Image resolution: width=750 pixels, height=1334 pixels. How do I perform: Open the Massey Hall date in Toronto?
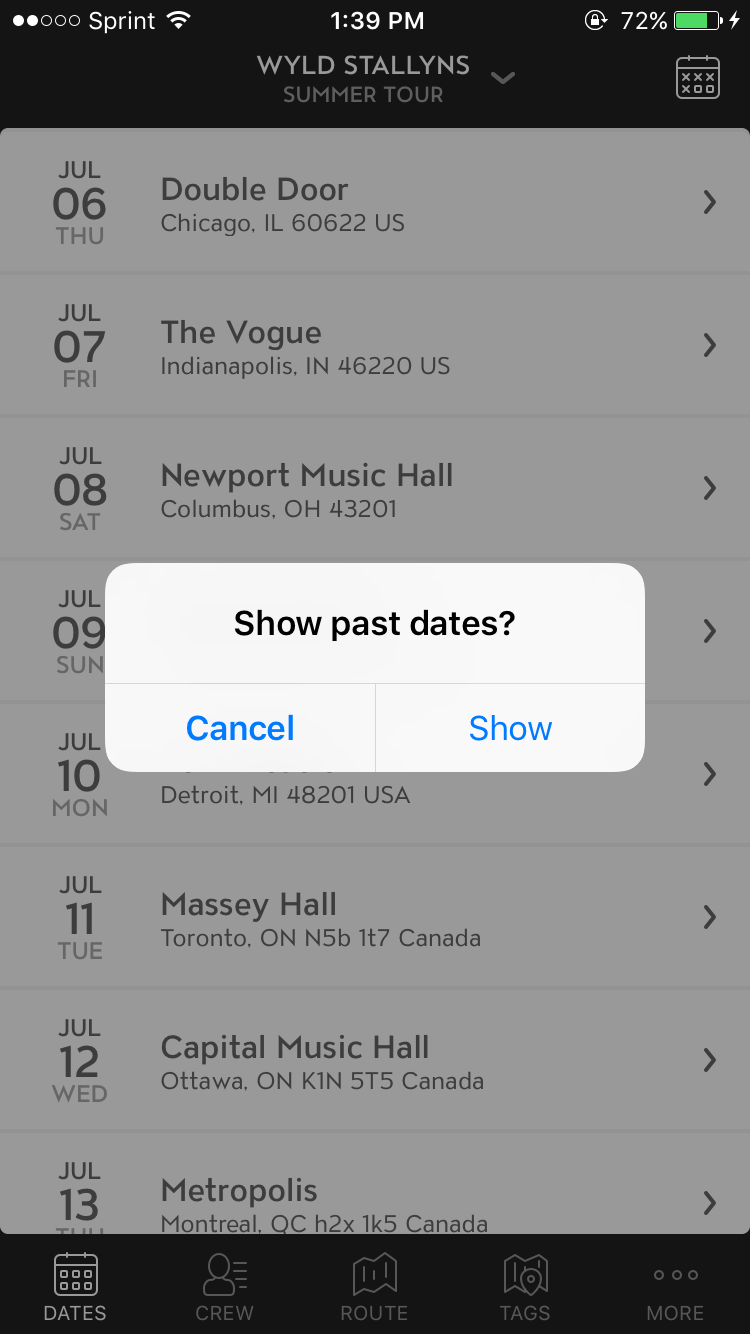375,916
